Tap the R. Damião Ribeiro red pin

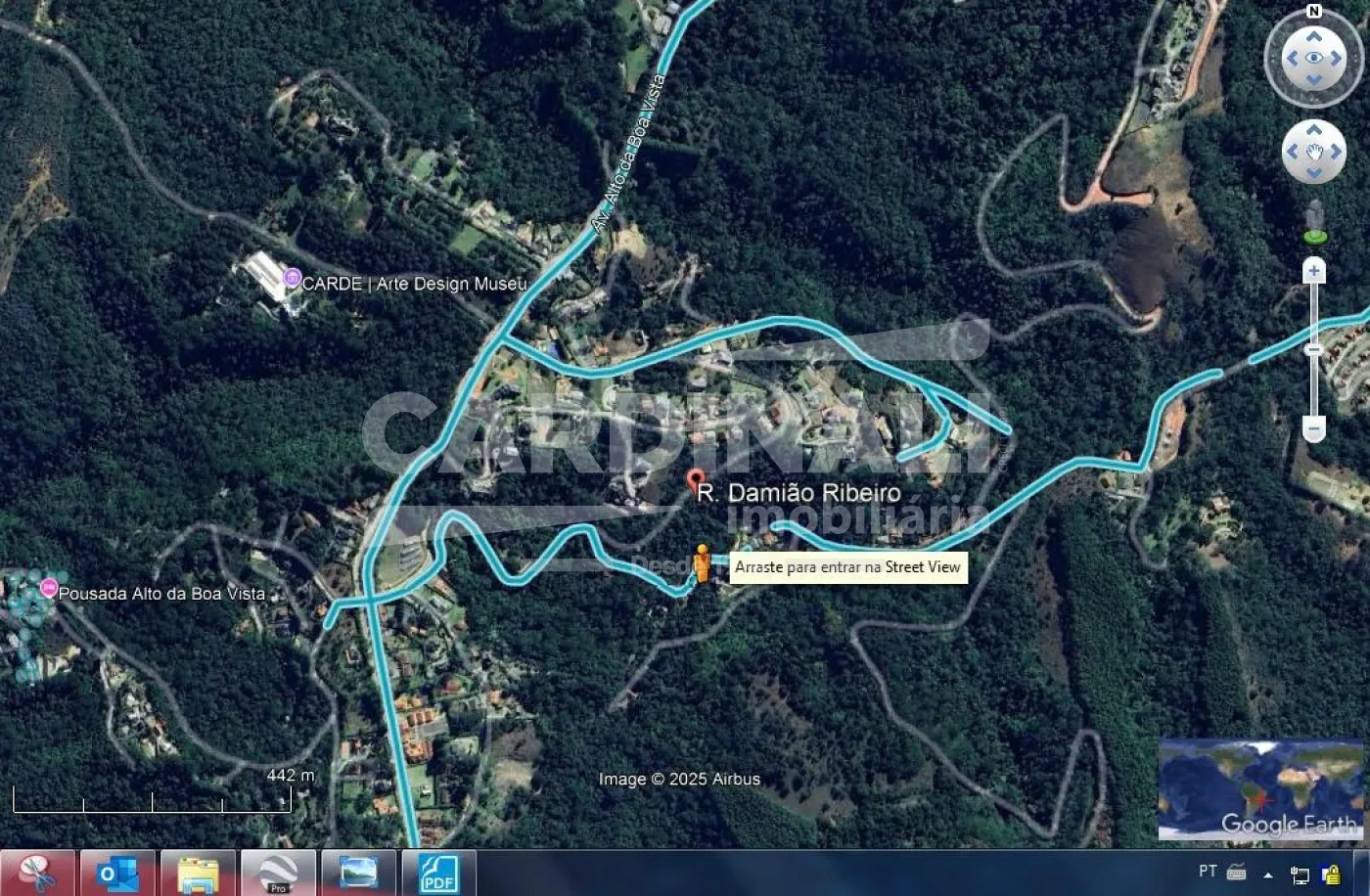(696, 481)
